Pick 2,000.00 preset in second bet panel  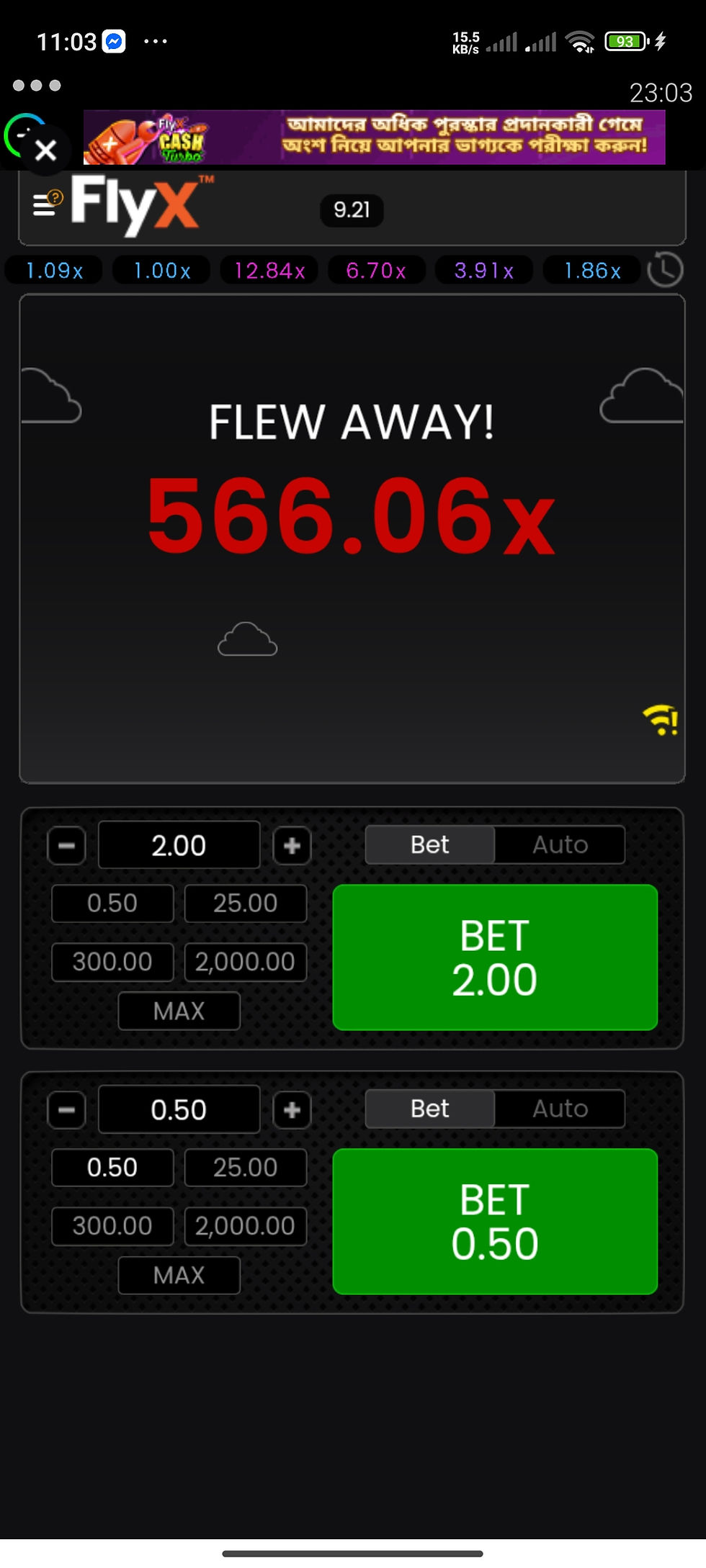pos(245,1226)
